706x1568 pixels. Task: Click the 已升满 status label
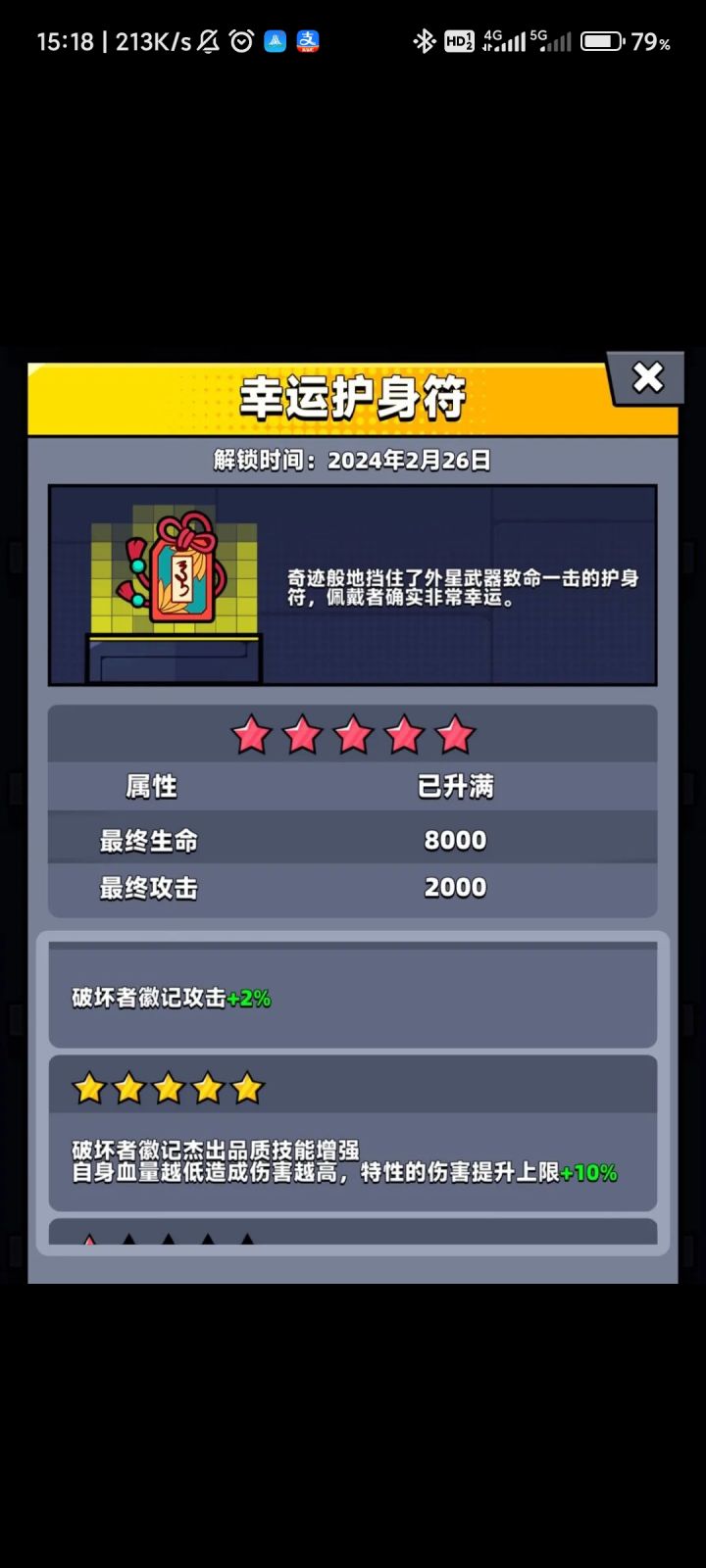pos(454,786)
